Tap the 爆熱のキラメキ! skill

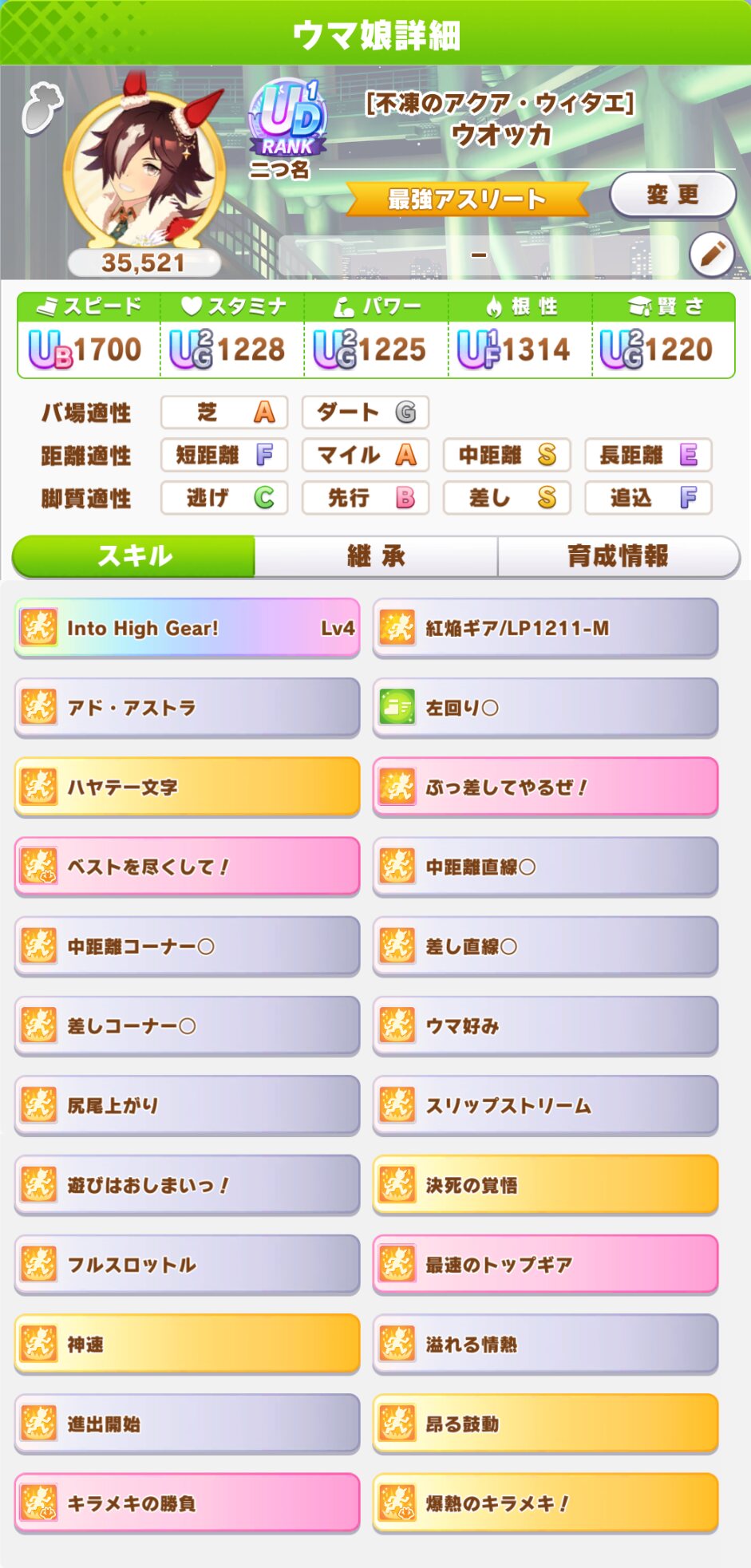545,1503
